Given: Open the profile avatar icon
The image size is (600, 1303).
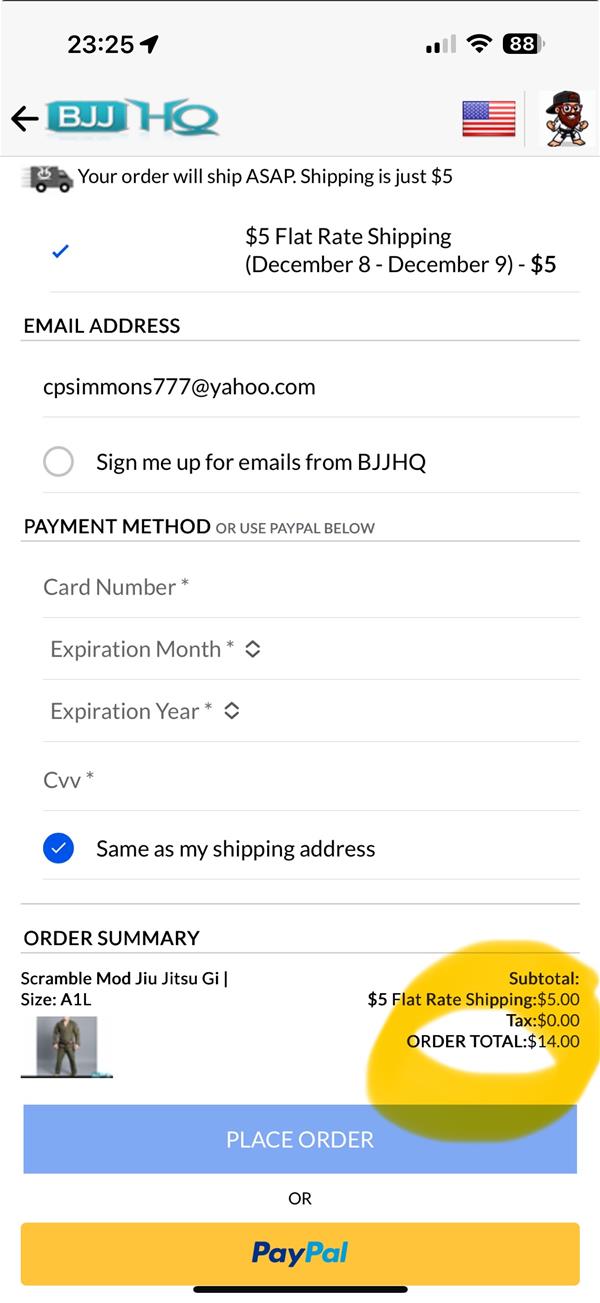Looking at the screenshot, I should pyautogui.click(x=565, y=119).
